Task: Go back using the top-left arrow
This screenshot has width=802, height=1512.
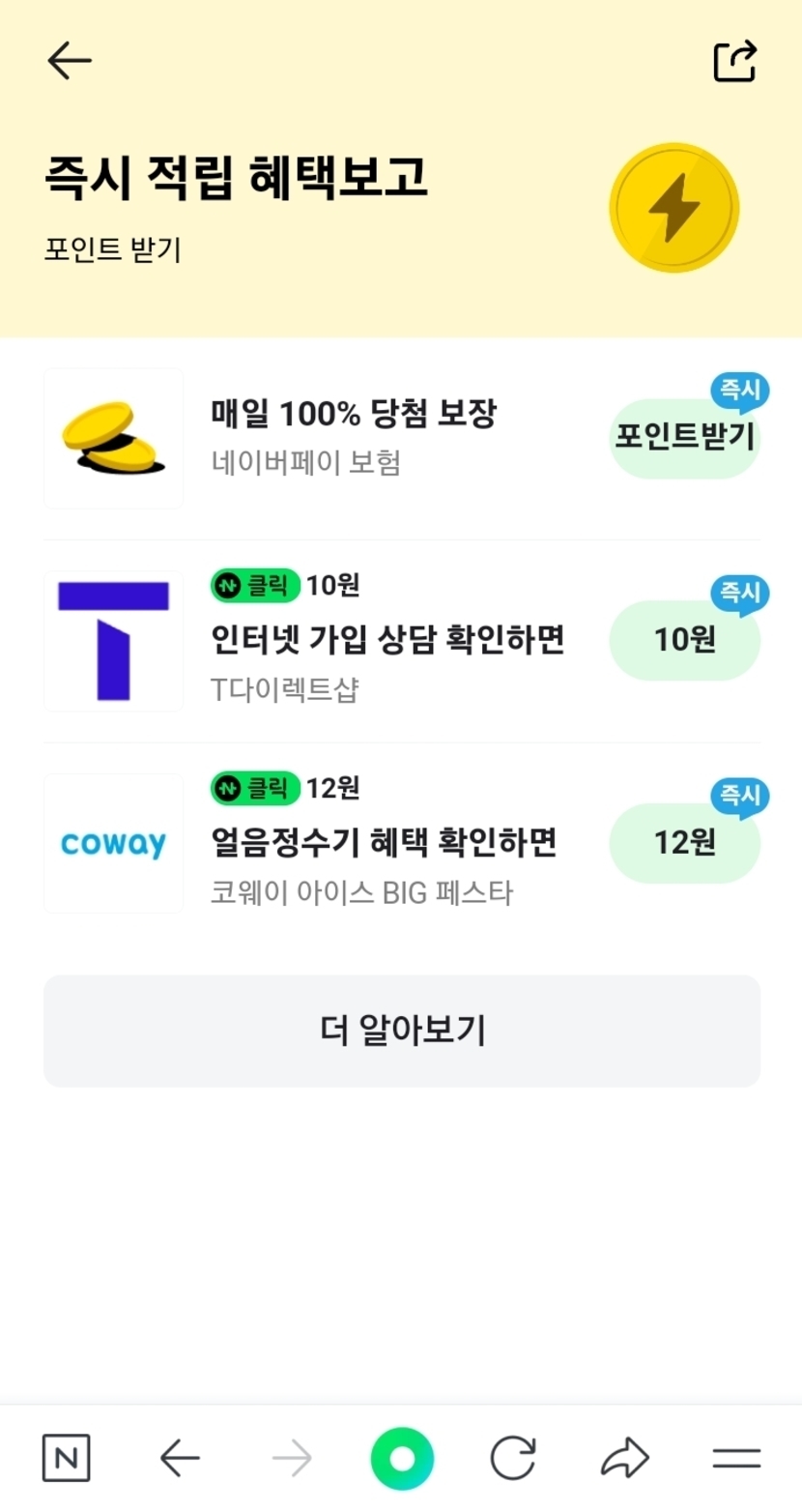Action: coord(69,62)
